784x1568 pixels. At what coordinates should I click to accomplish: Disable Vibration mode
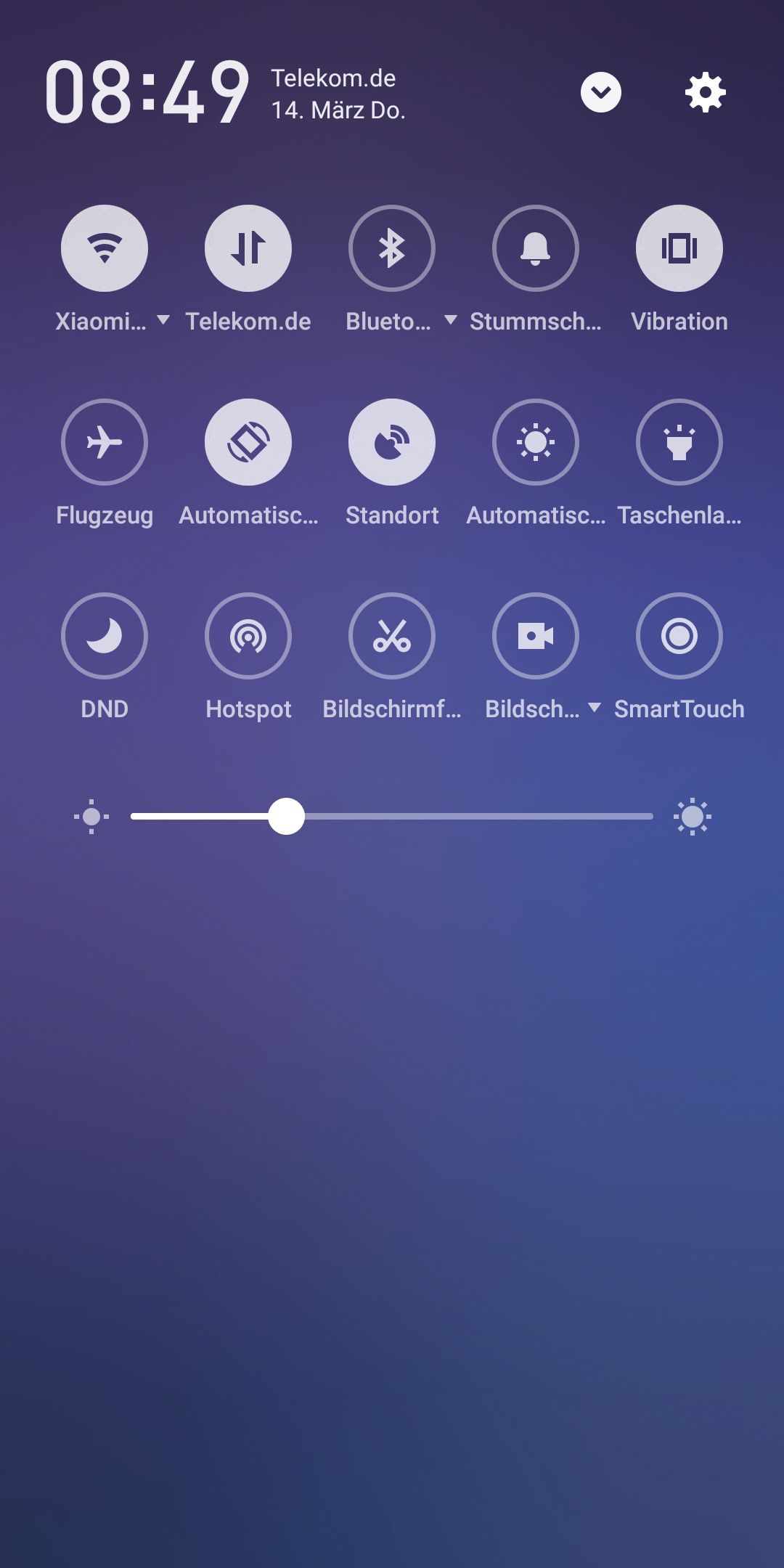coord(679,248)
